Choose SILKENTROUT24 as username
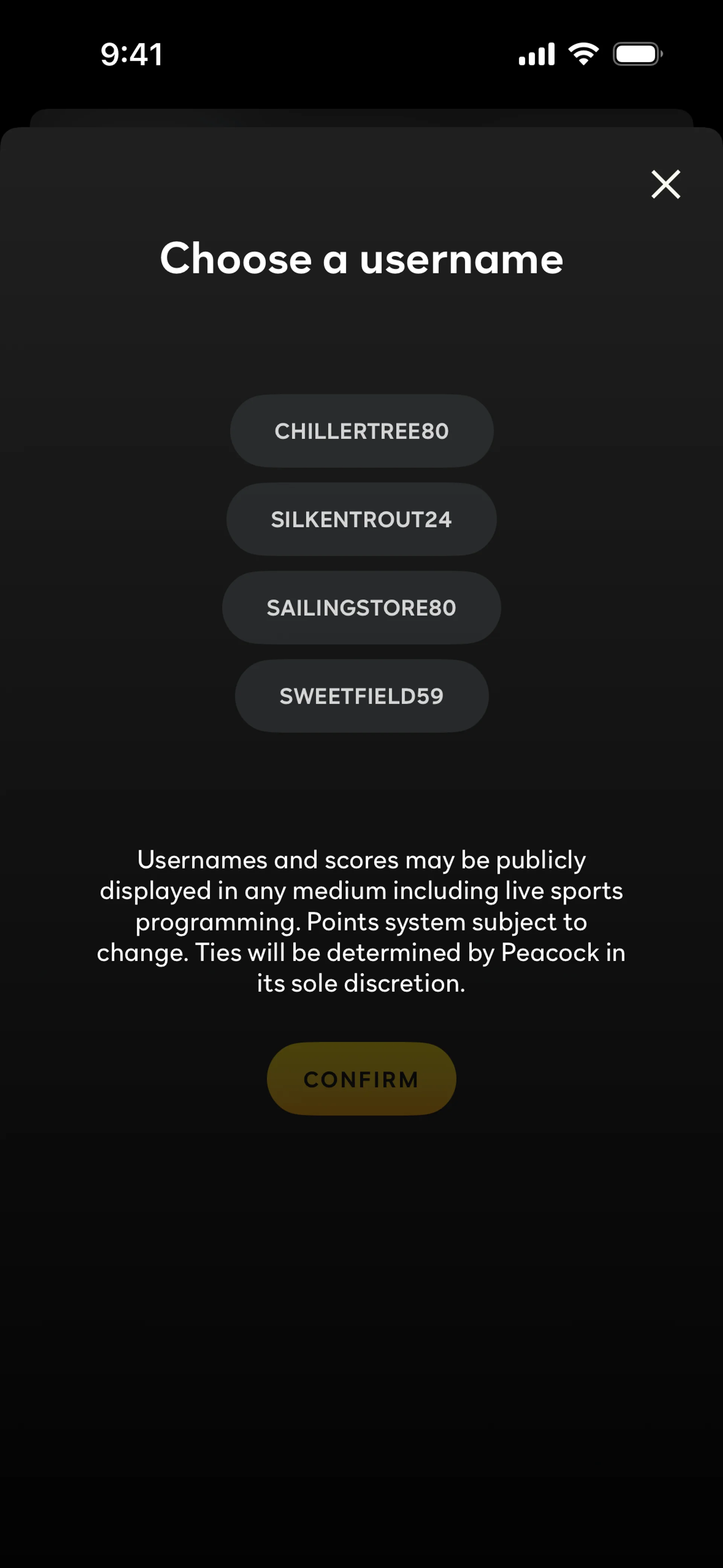 (x=361, y=519)
